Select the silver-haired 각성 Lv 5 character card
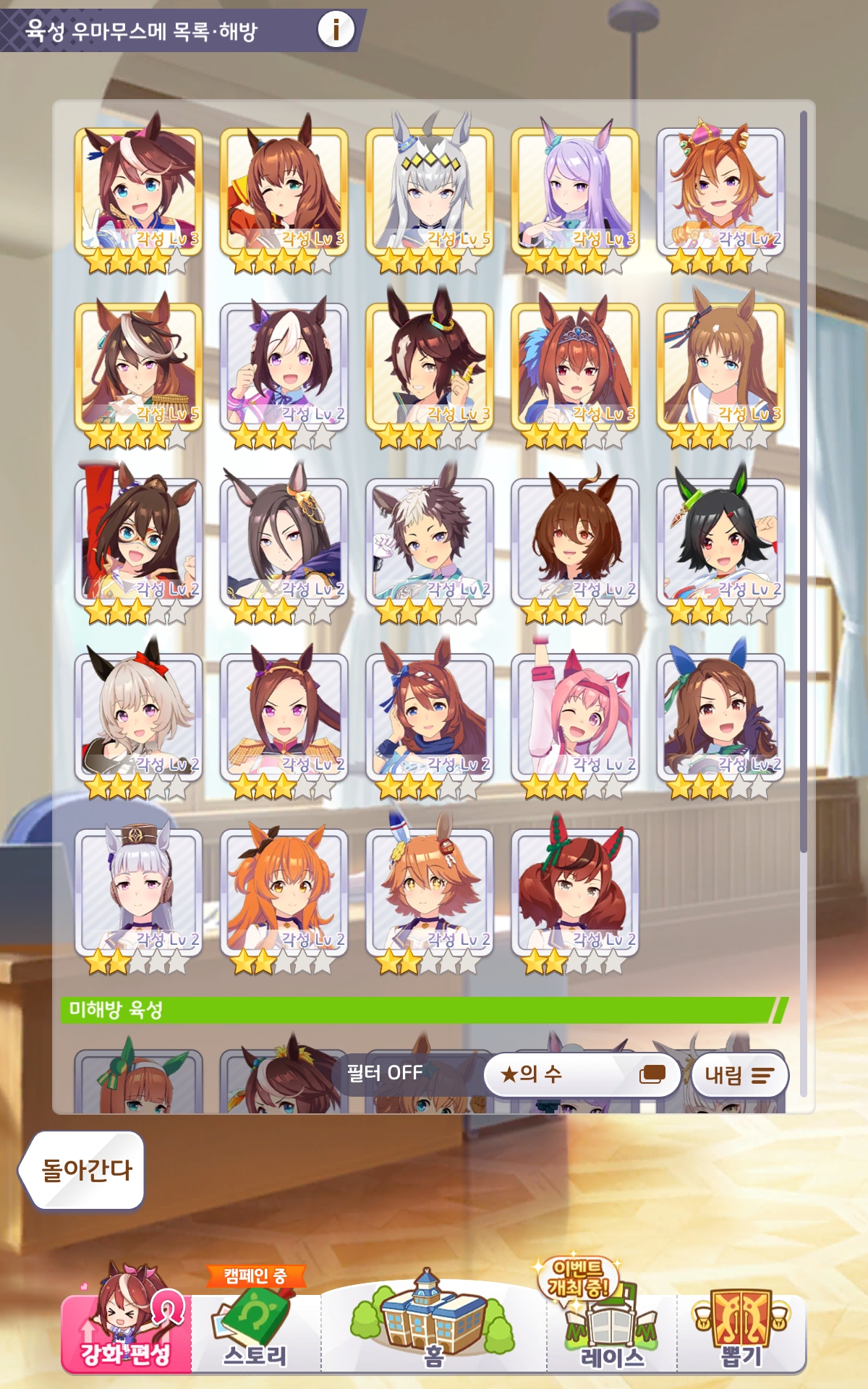Viewport: 868px width, 1389px height. click(x=430, y=192)
